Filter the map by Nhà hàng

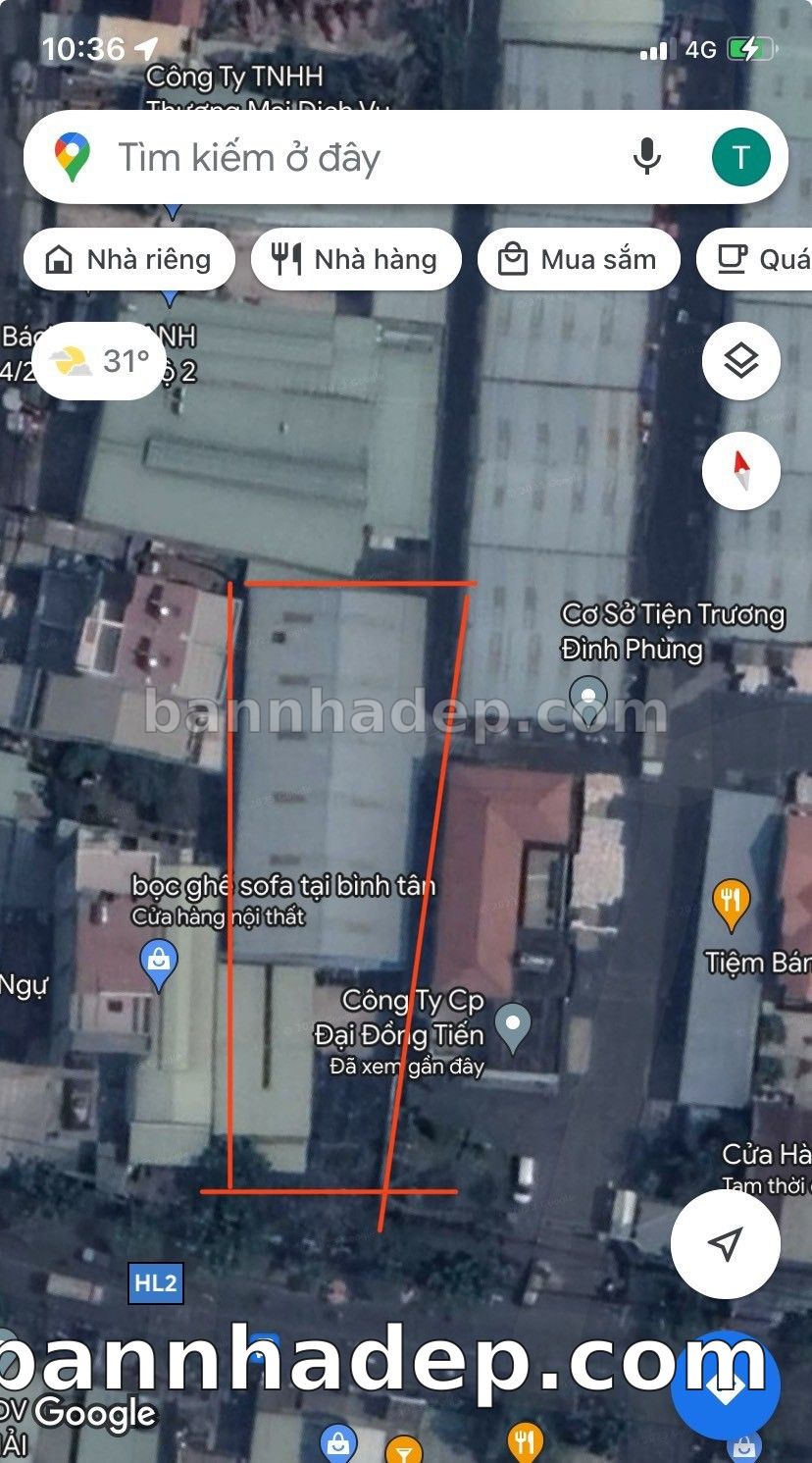coord(355,260)
